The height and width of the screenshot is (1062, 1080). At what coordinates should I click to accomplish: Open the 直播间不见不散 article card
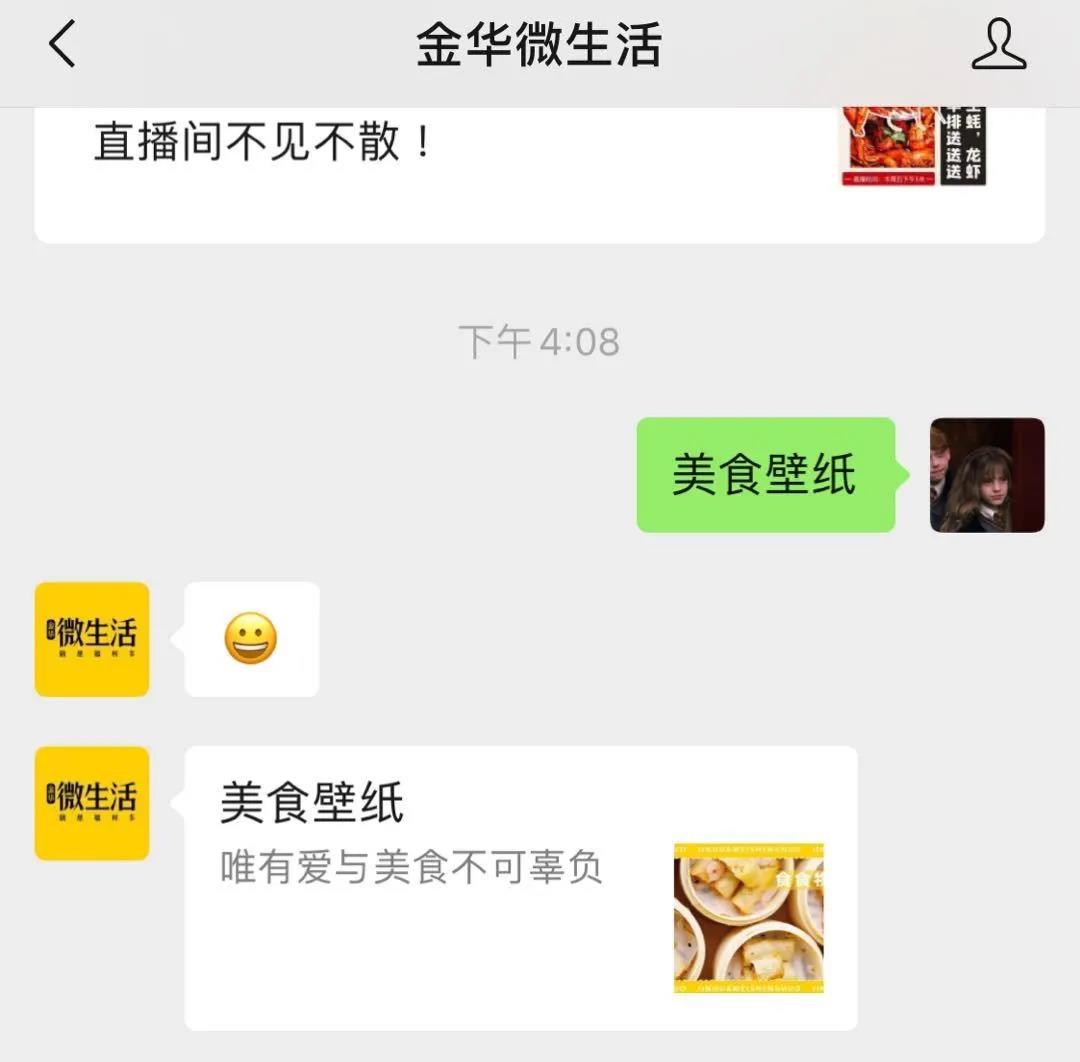[x=538, y=172]
